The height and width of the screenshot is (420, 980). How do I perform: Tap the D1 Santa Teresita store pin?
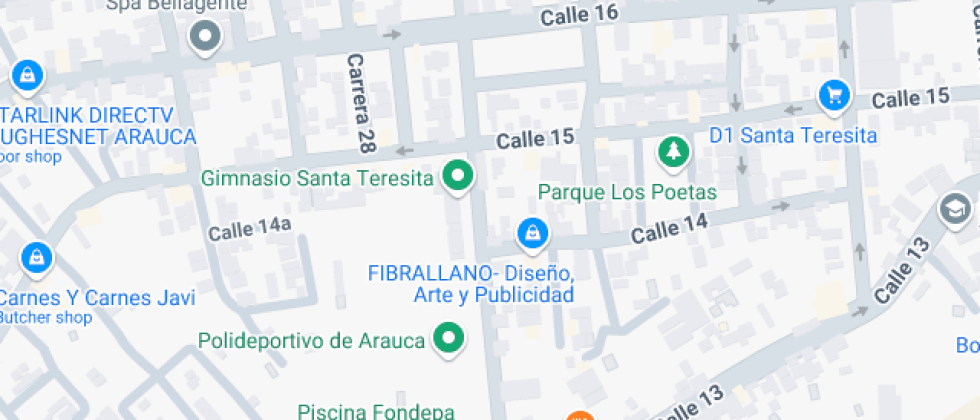point(833,95)
